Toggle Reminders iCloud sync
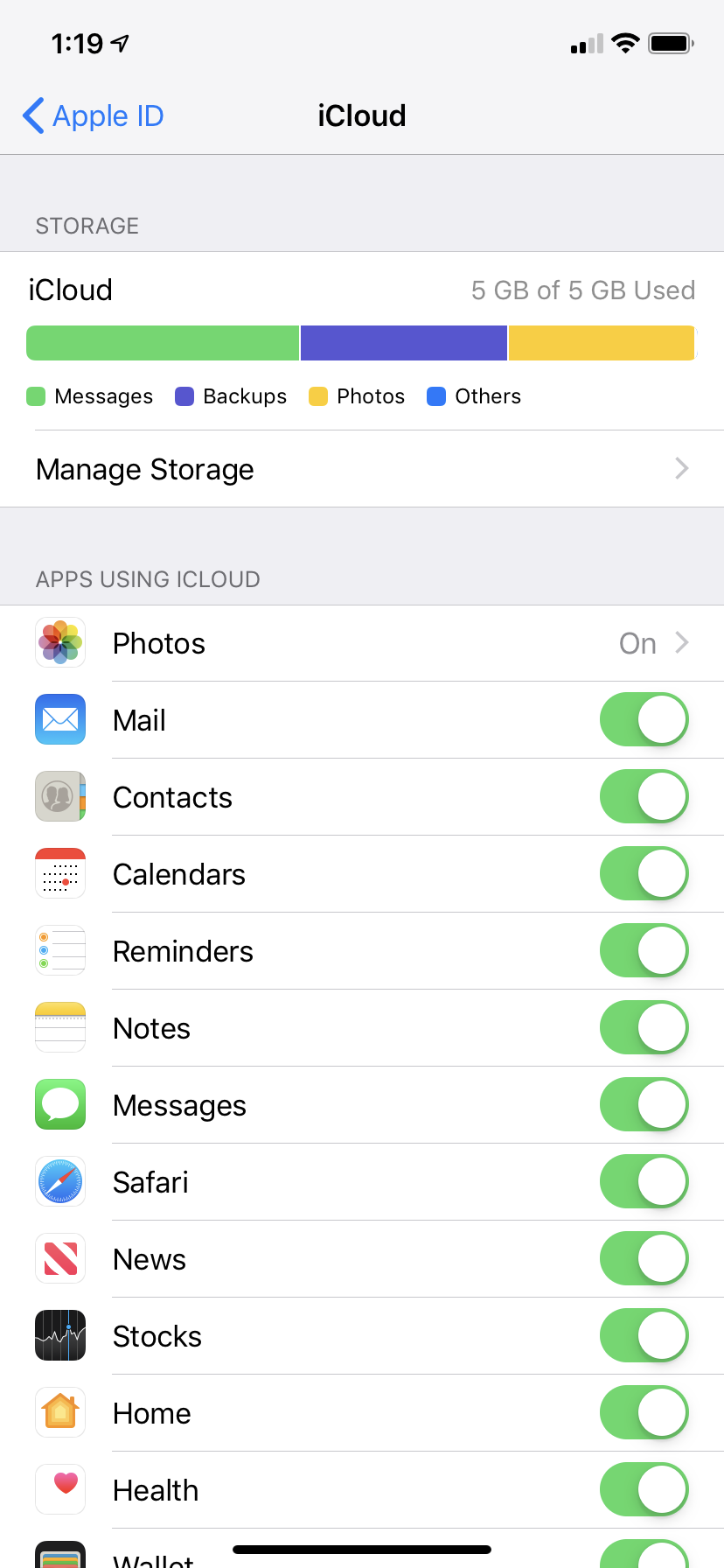The height and width of the screenshot is (1568, 724). [644, 951]
